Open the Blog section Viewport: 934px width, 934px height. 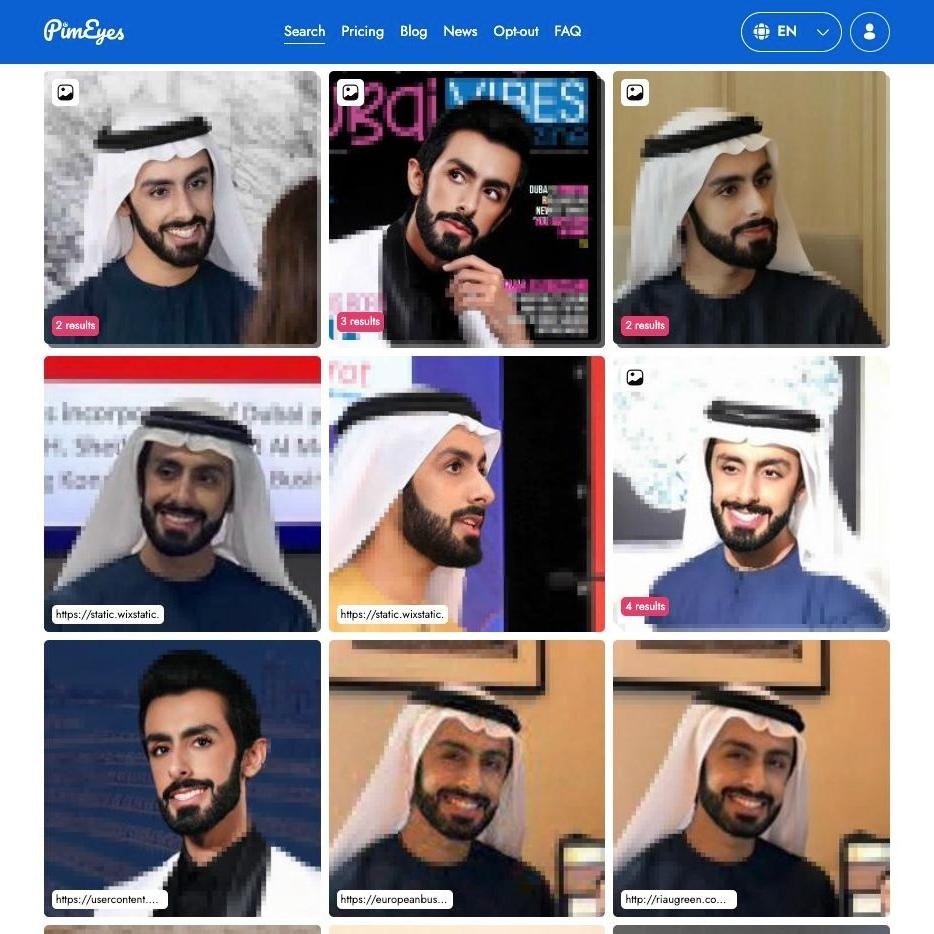tap(413, 31)
